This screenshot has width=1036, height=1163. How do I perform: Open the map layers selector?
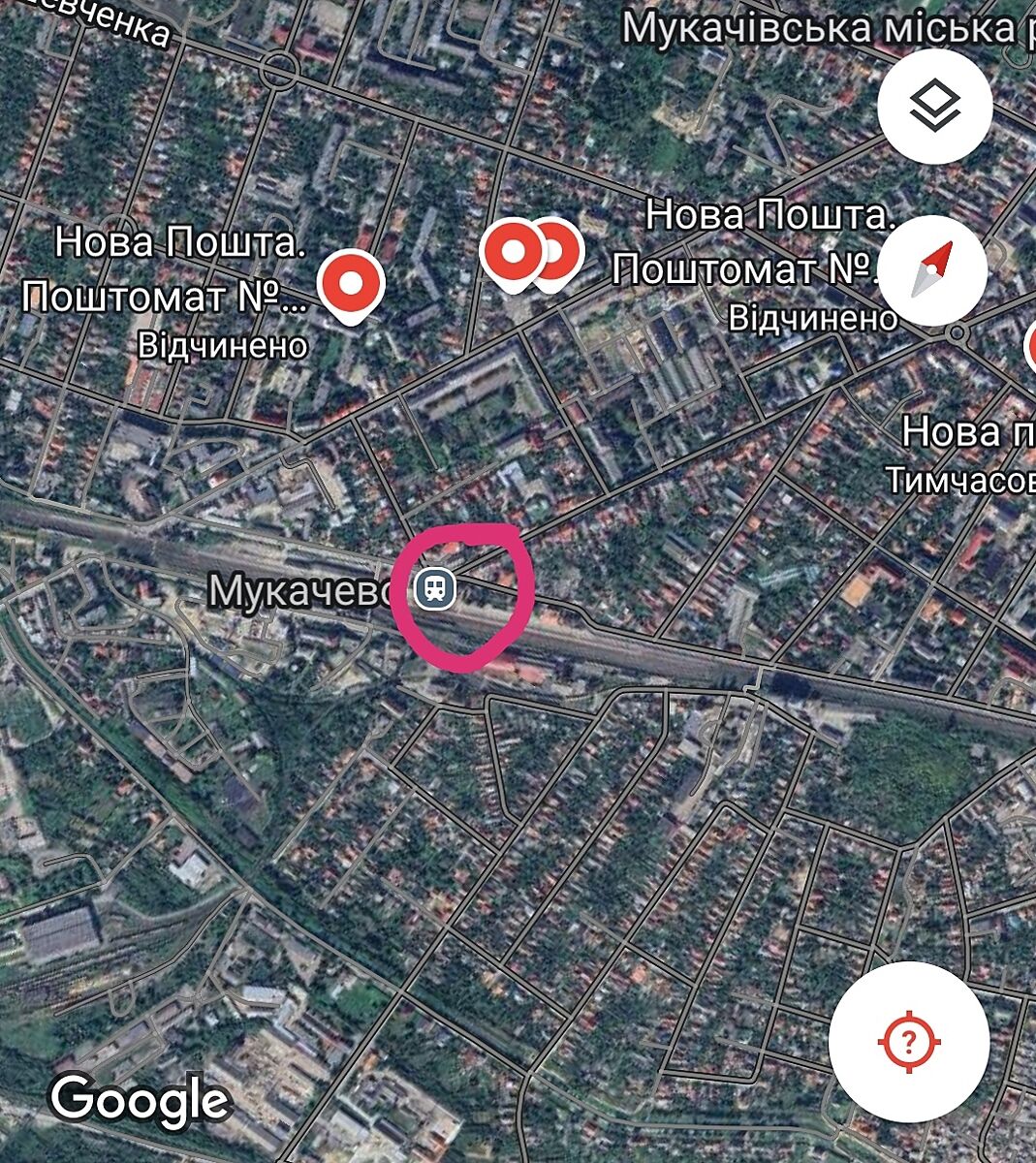tap(934, 106)
